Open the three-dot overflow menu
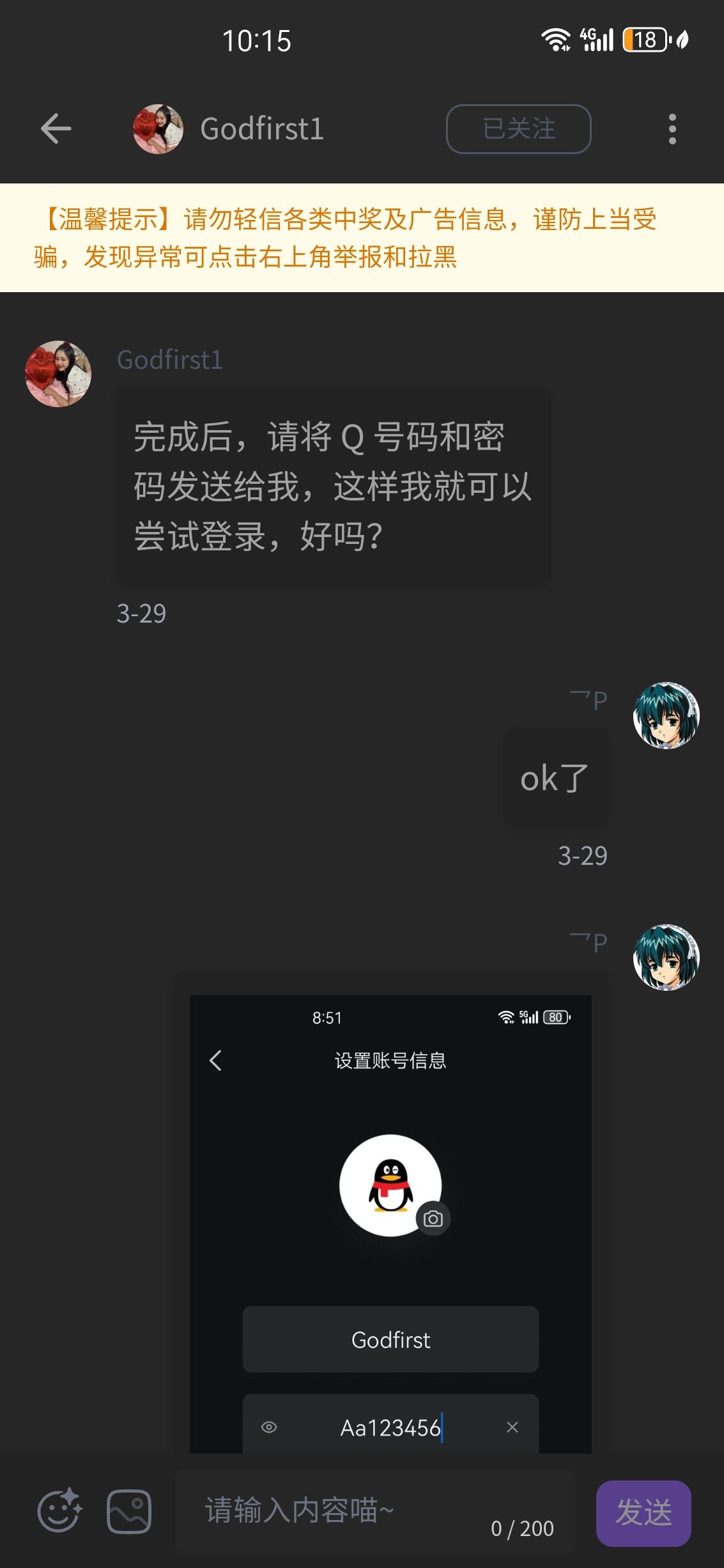 672,128
